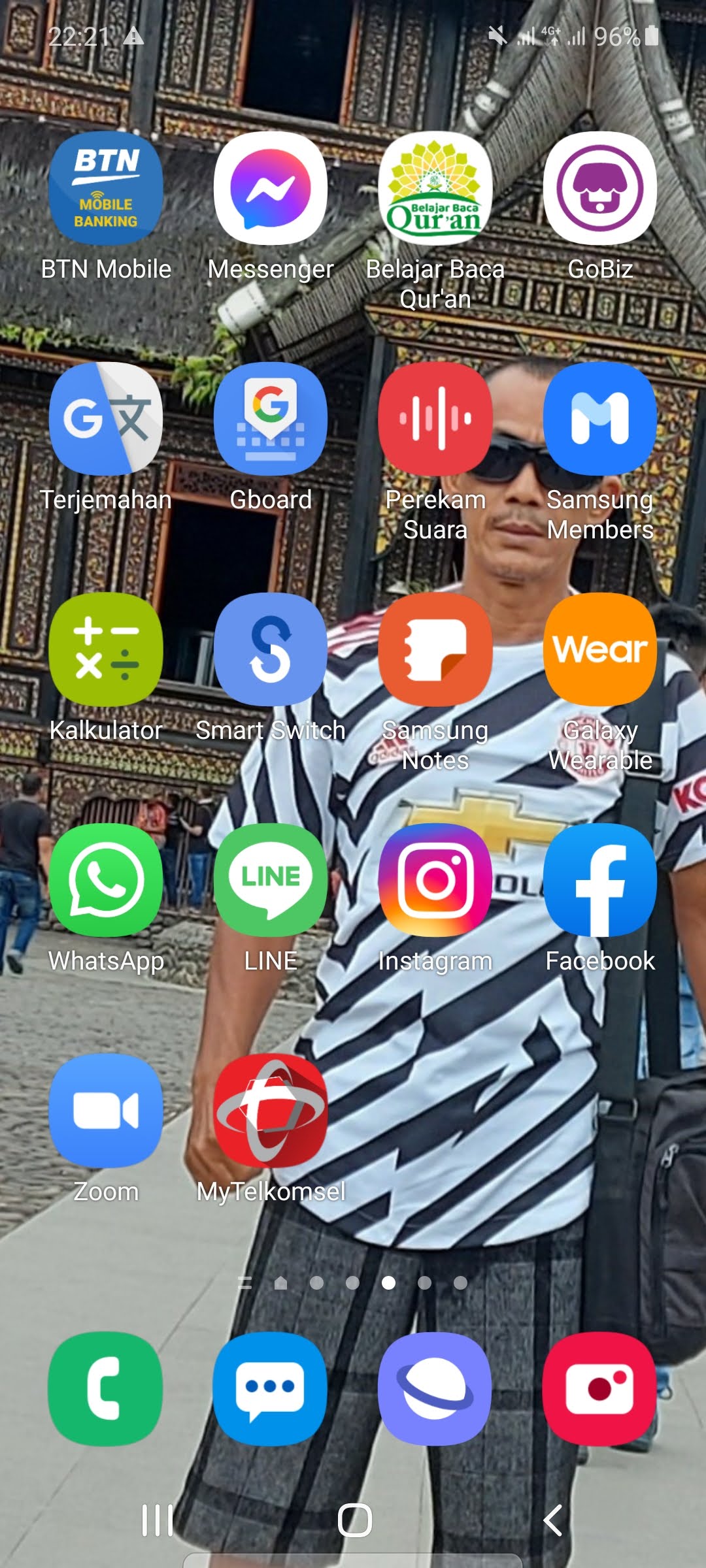Open the phone dialer in dock
Image resolution: width=706 pixels, height=1568 pixels.
[106, 1389]
